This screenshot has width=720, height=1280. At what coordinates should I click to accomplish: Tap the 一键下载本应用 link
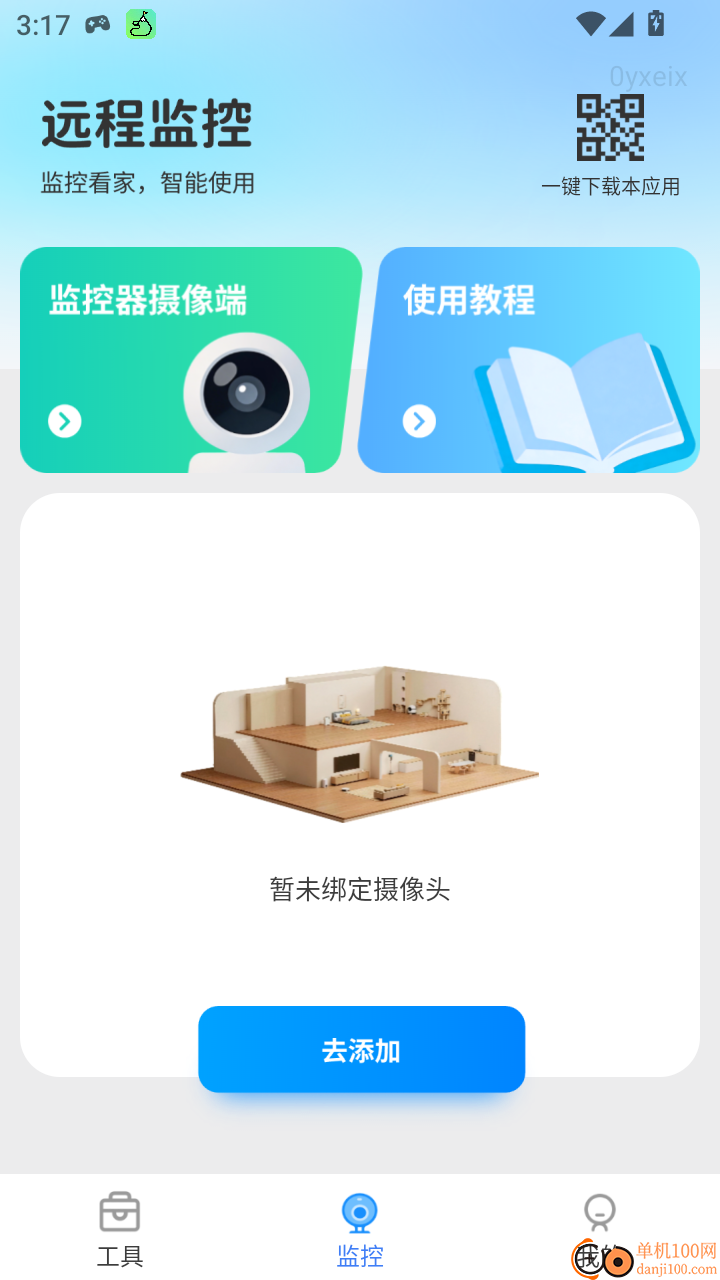(611, 186)
